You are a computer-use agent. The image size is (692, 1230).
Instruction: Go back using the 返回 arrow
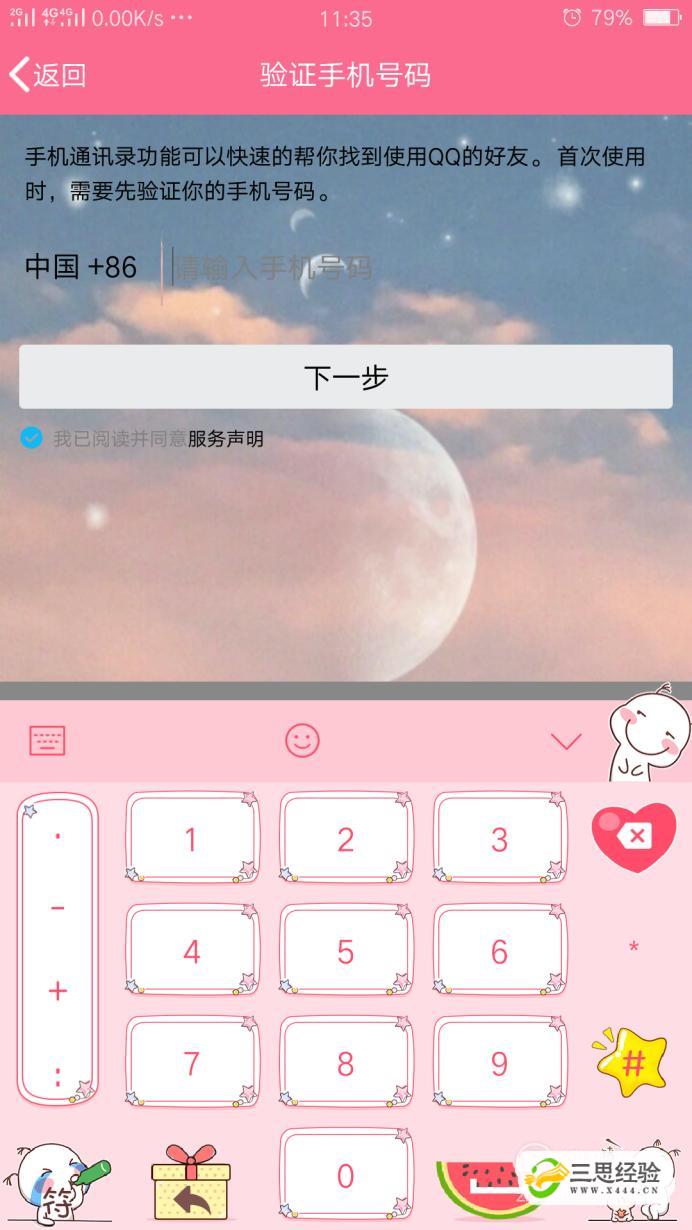click(x=46, y=75)
